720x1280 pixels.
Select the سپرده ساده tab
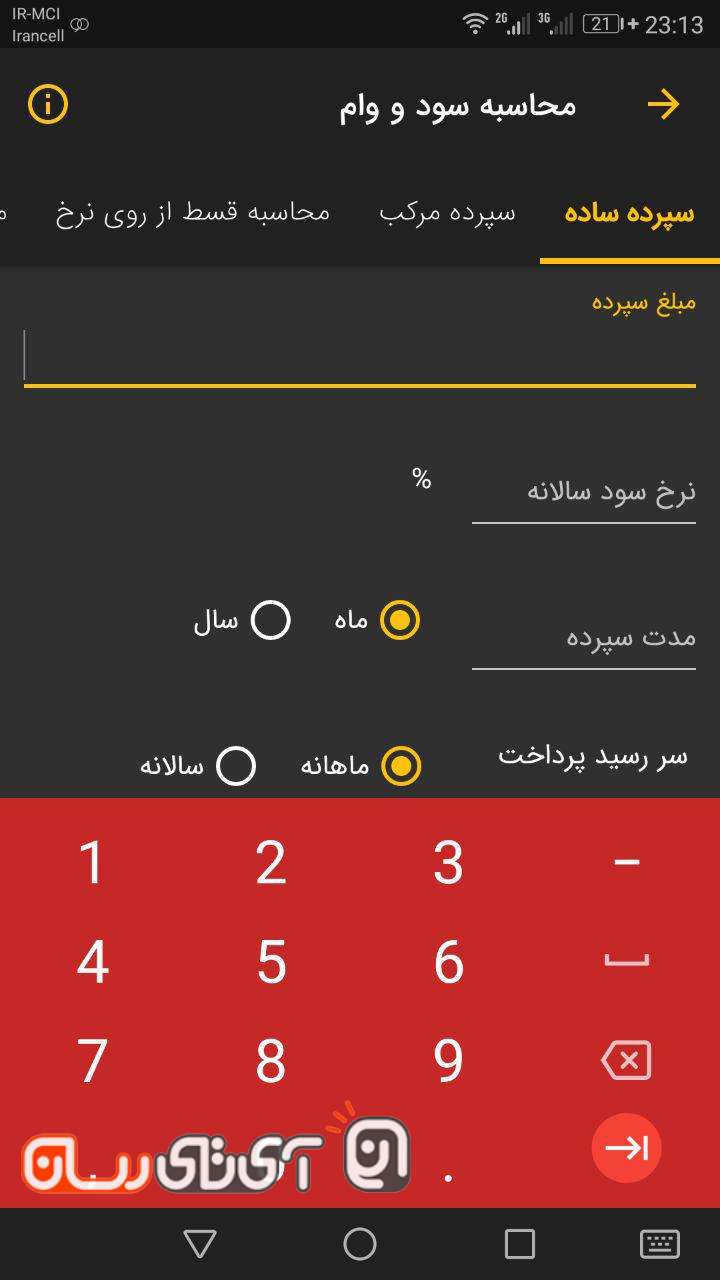point(629,213)
